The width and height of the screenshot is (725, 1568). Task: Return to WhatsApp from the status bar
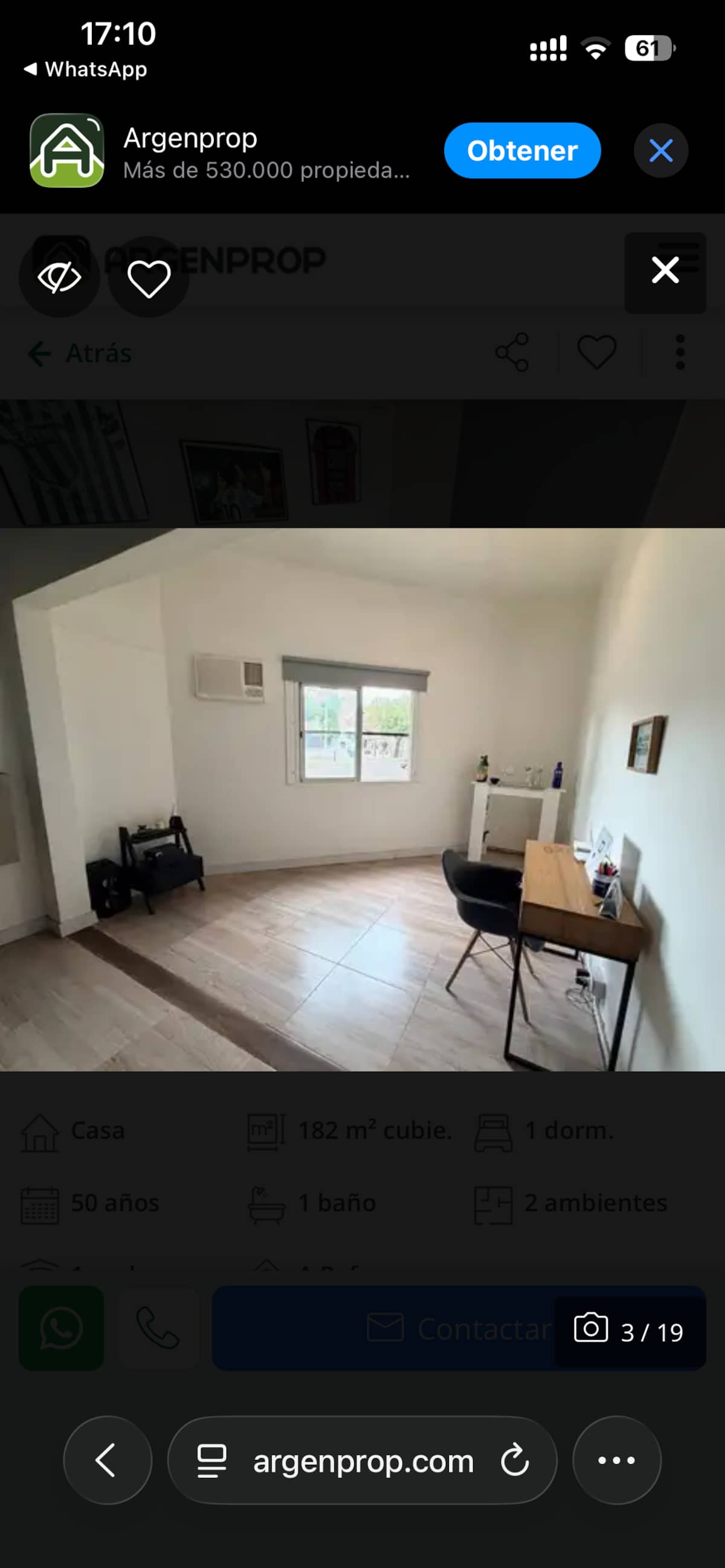coord(85,69)
